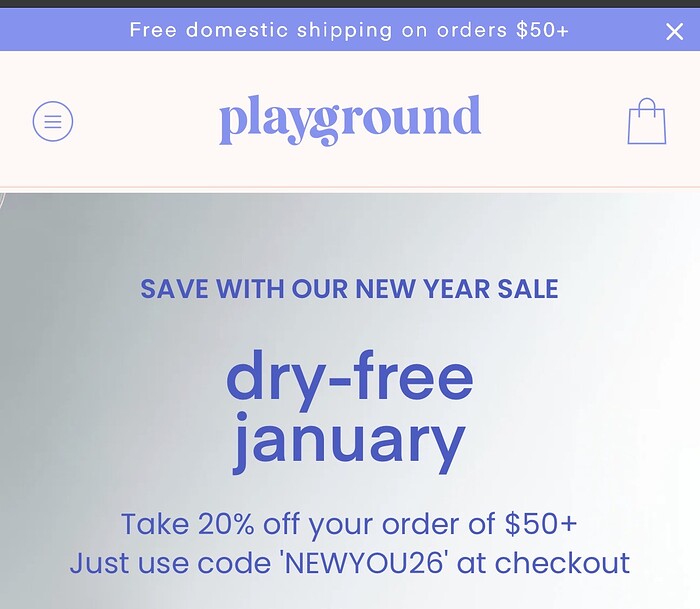Screen dimensions: 700x609
Task: Open the hamburger navigation menu
Action: [x=53, y=121]
